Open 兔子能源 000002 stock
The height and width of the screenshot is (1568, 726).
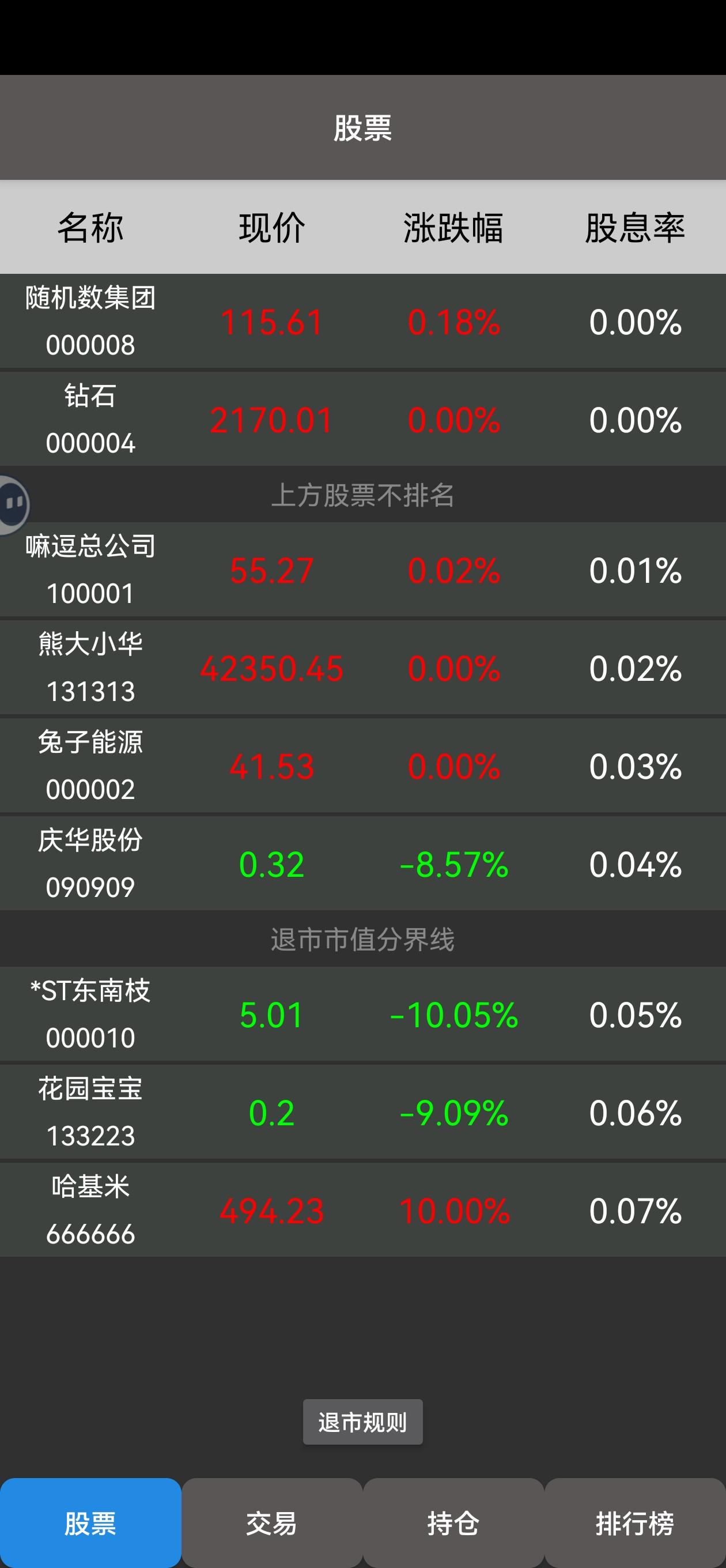(x=362, y=766)
